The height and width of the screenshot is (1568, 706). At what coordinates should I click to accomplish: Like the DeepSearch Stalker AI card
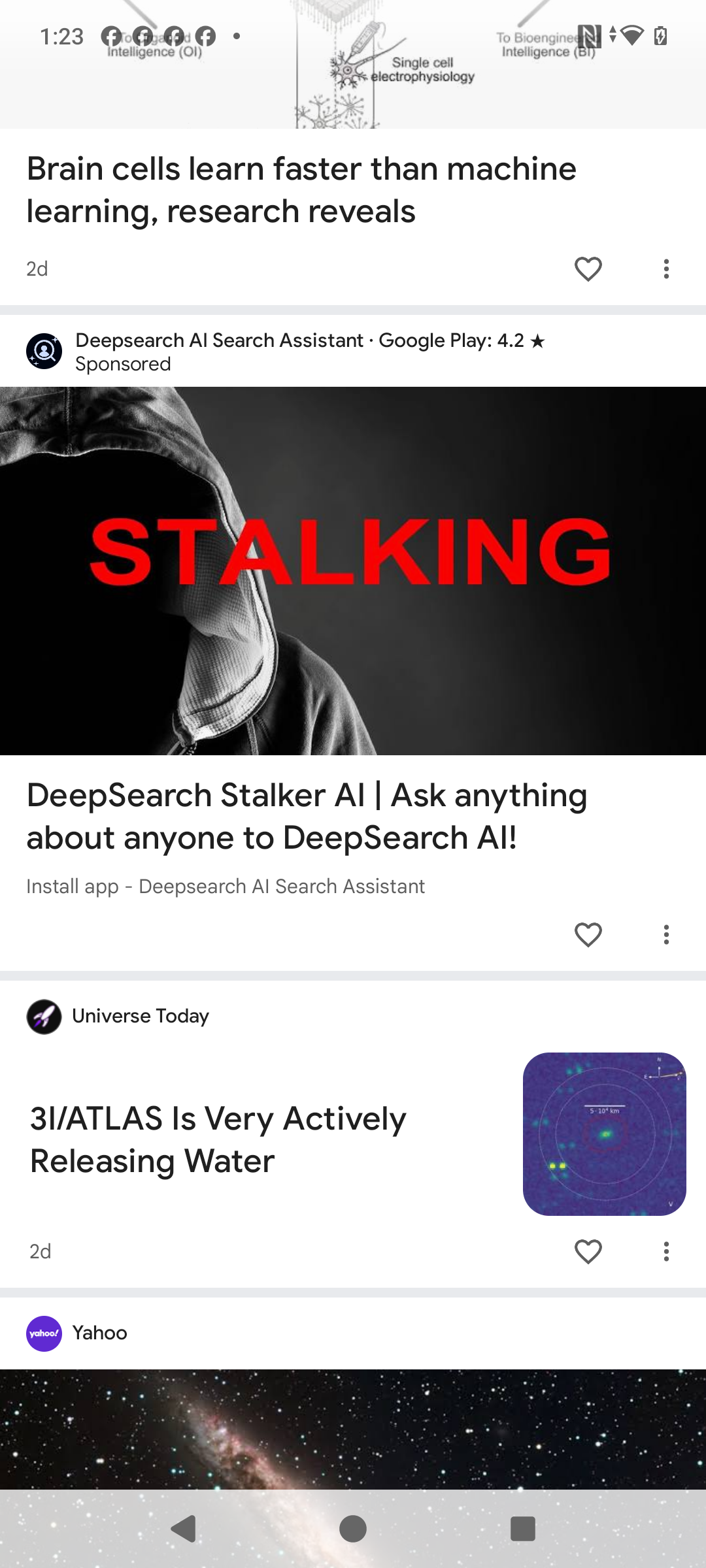point(588,934)
